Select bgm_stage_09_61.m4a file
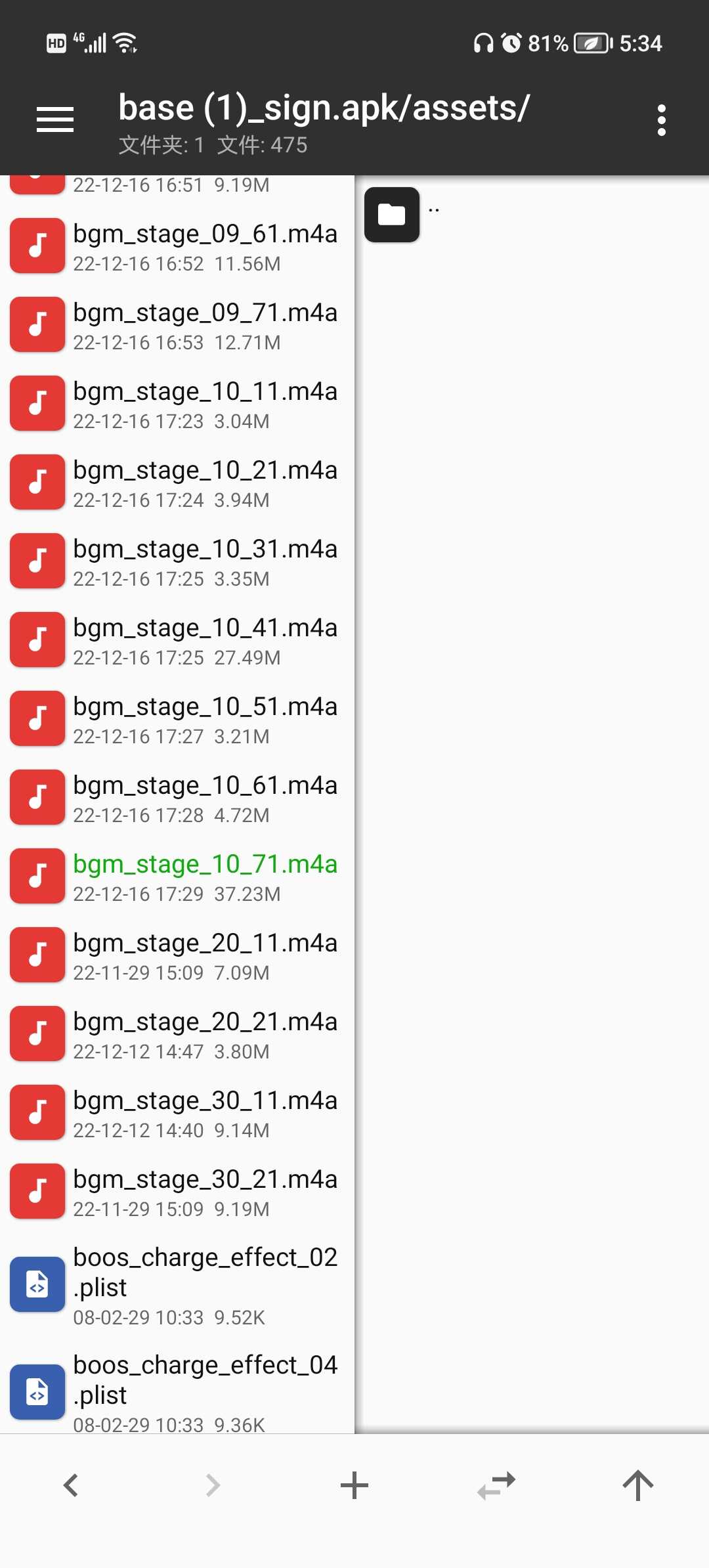 pos(177,247)
